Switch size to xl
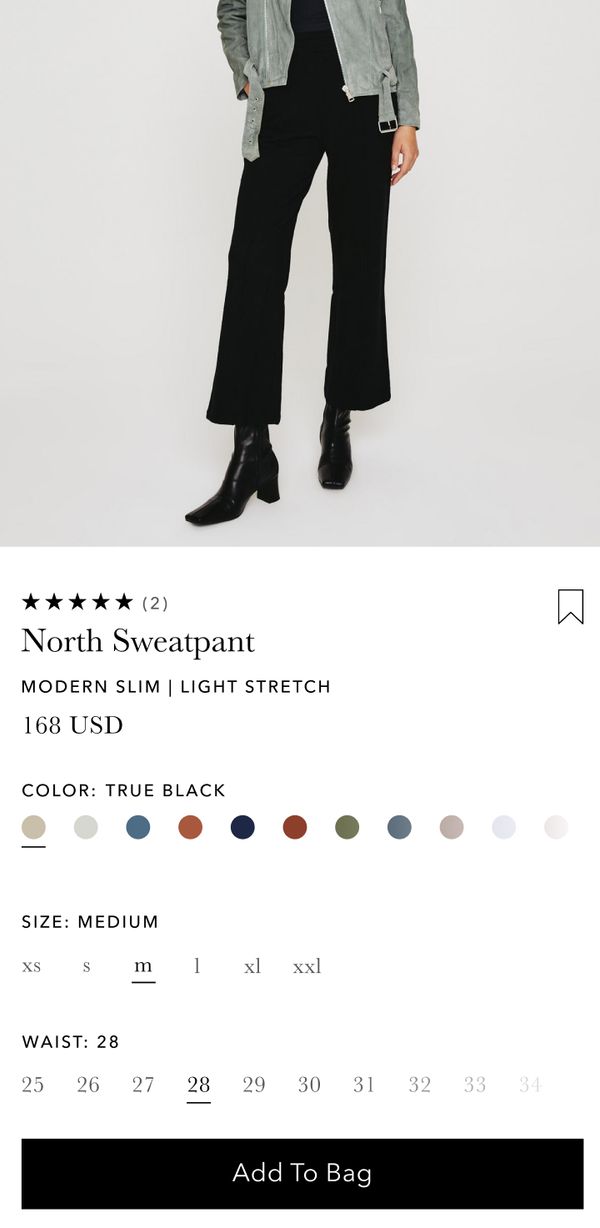 (x=252, y=966)
